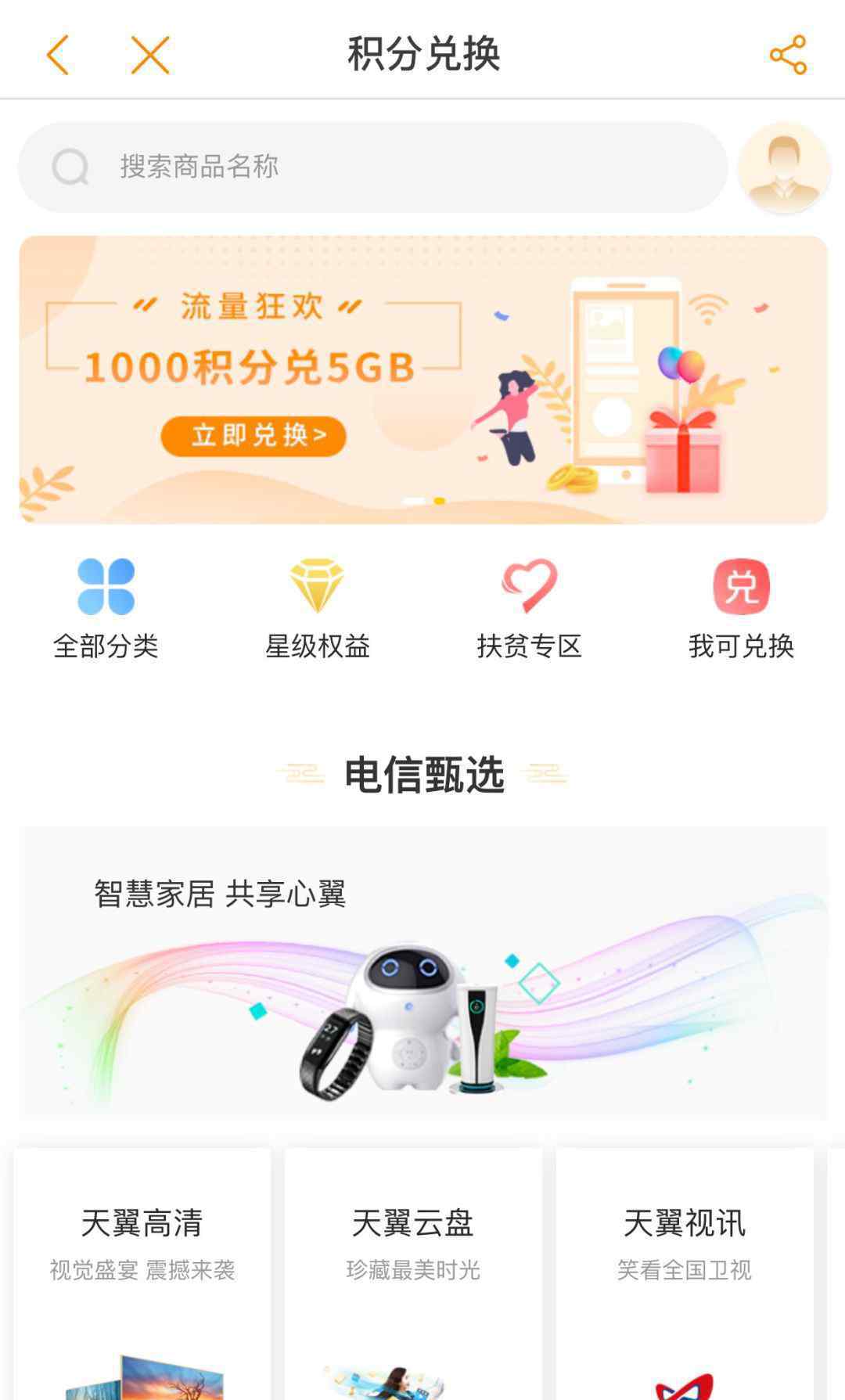Select the 天翼云盘 card
Viewport: 845px width, 1400px height.
tap(413, 1274)
